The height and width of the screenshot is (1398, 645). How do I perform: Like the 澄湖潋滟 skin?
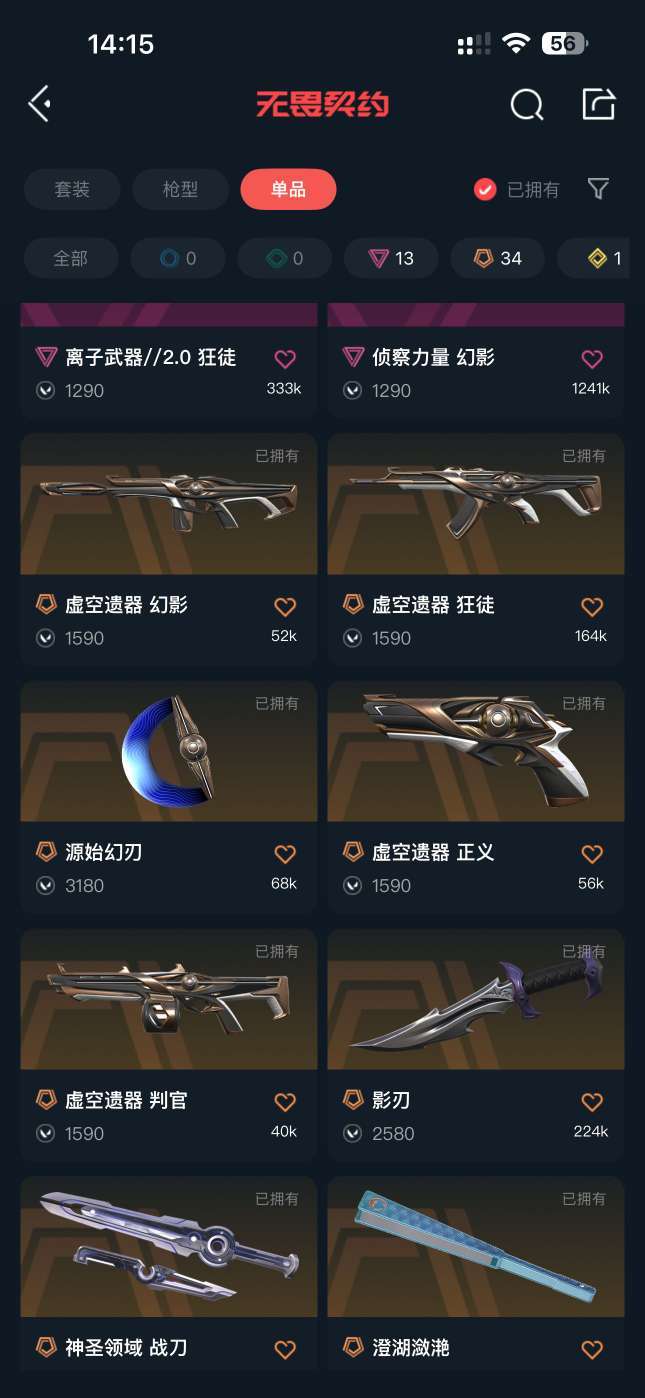coord(592,1349)
